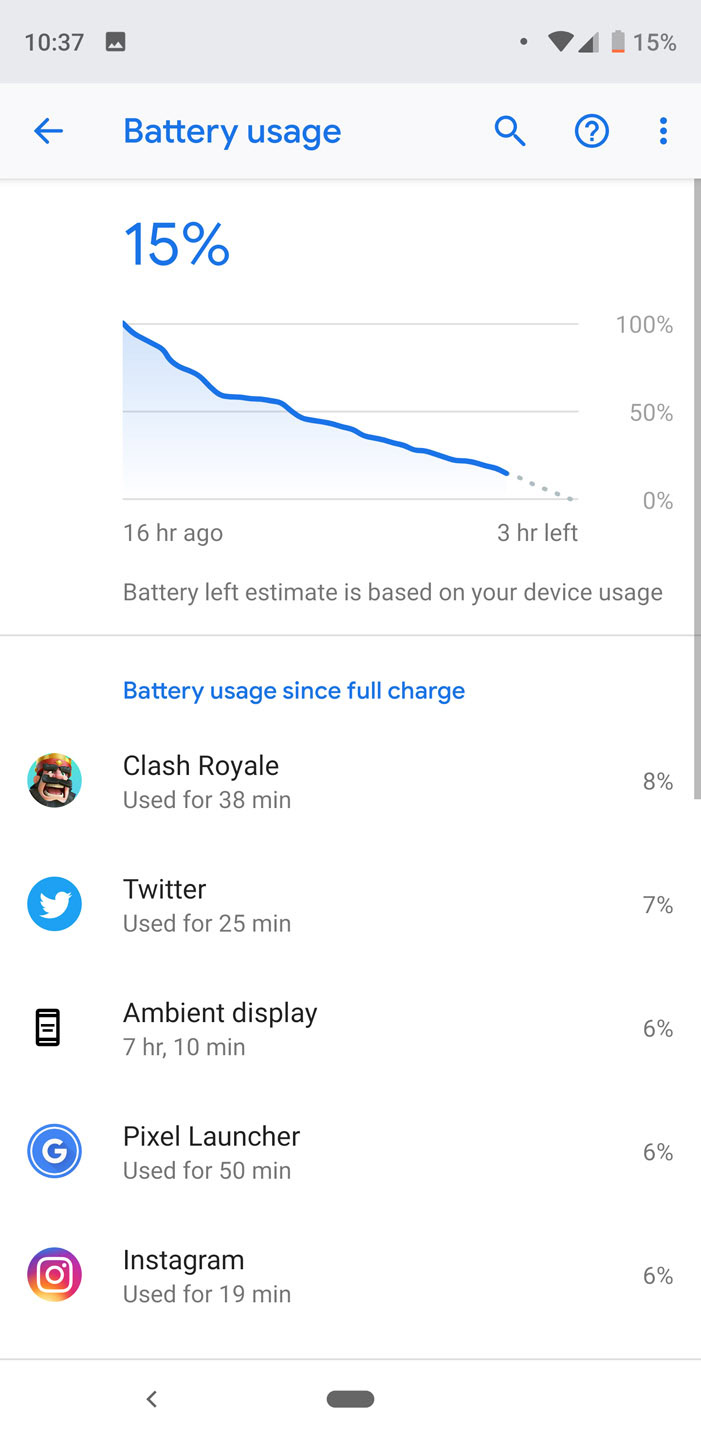
Task: Tap the home pill button
Action: pyautogui.click(x=350, y=1399)
